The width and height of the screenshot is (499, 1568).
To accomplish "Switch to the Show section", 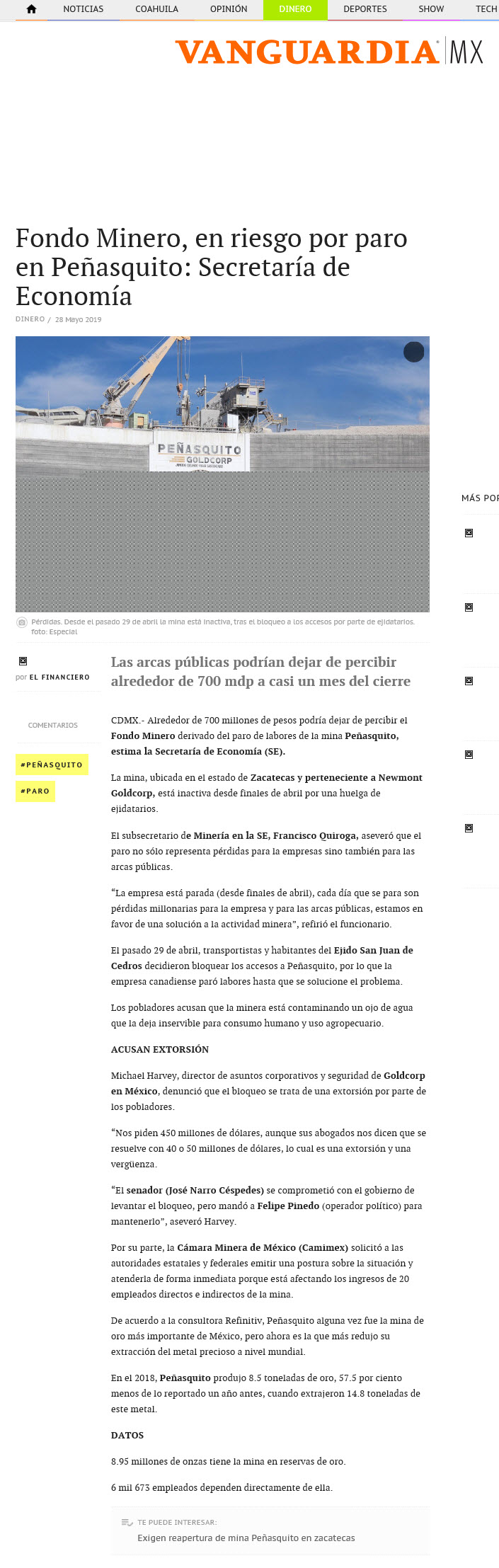I will click(431, 9).
